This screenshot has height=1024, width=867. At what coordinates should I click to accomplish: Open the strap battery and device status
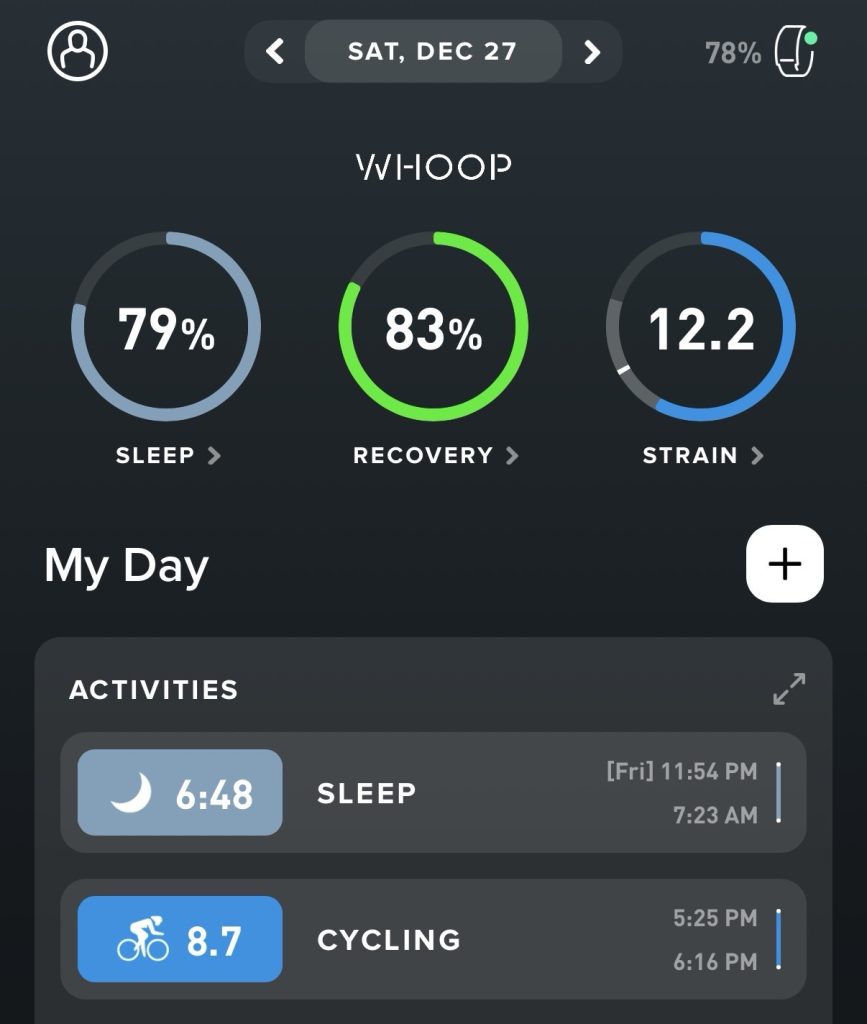[762, 52]
